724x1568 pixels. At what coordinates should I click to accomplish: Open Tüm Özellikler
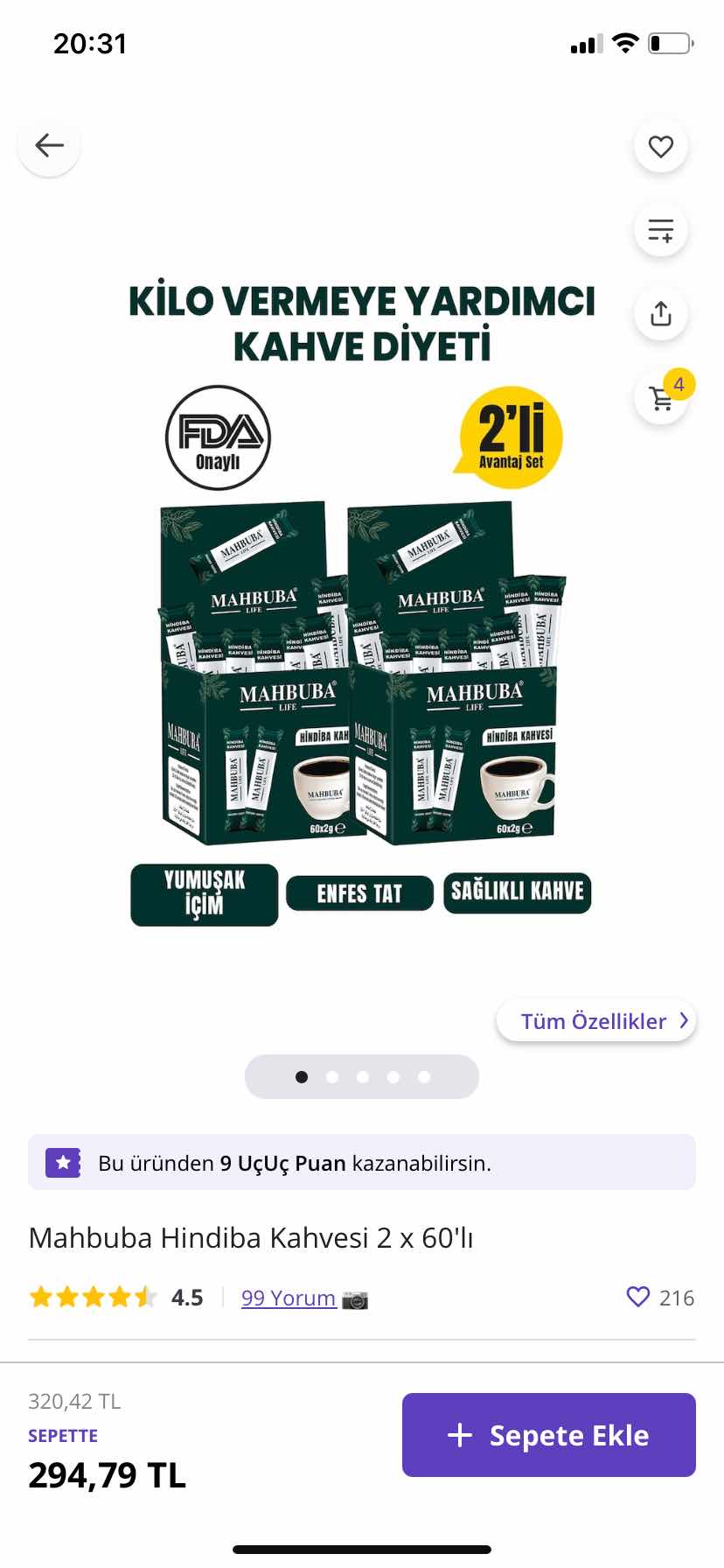[x=596, y=1021]
